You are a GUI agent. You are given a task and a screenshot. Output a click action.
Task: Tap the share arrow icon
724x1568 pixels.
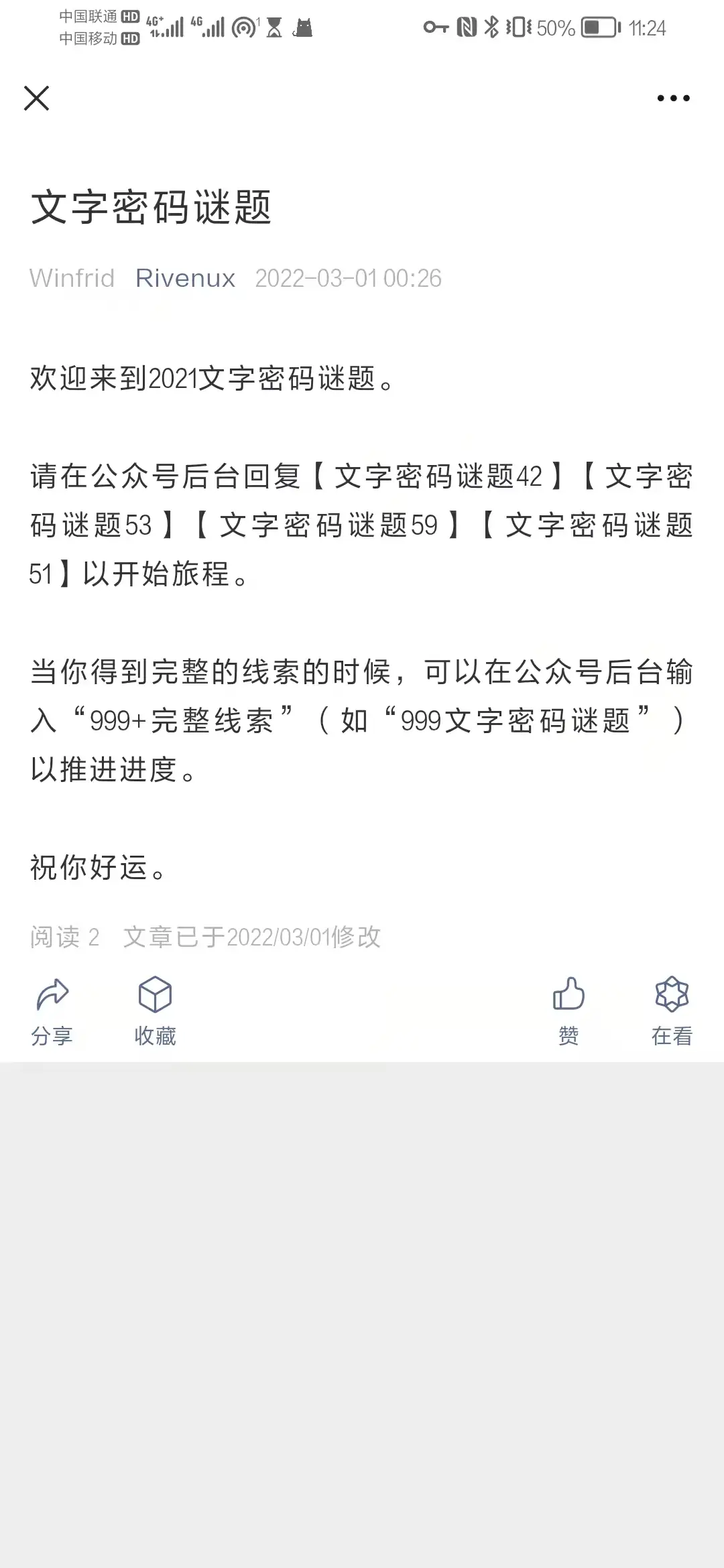click(52, 994)
